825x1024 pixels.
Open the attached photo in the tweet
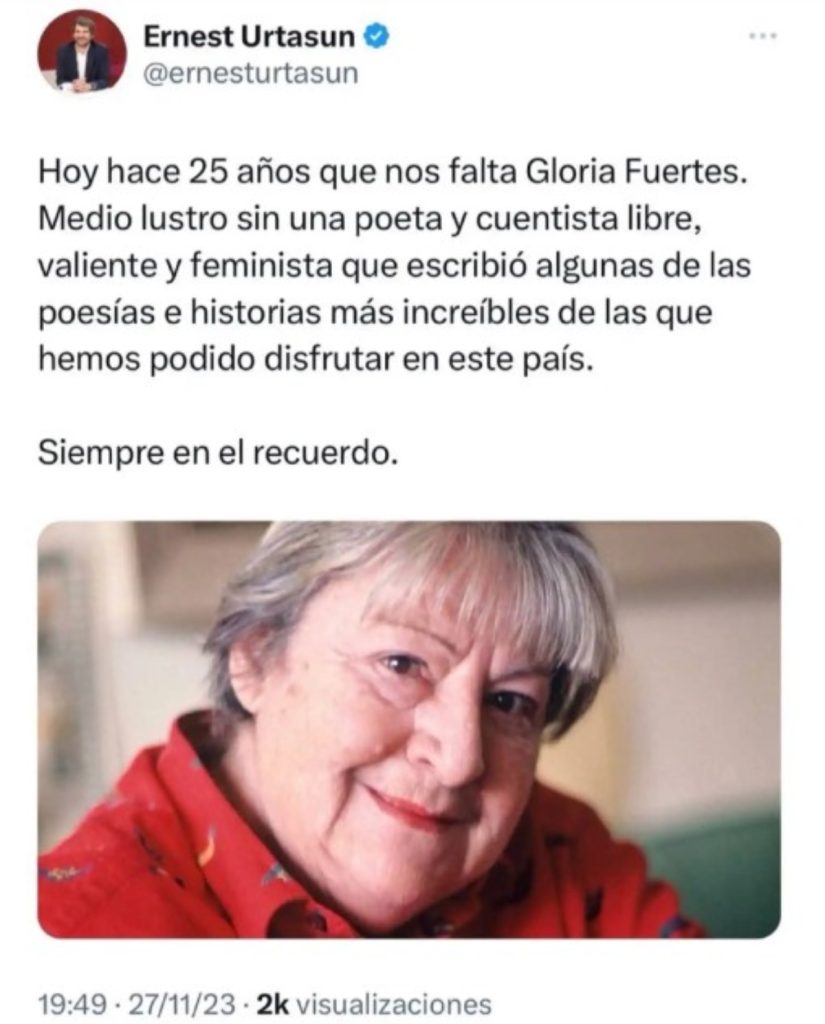click(x=408, y=729)
